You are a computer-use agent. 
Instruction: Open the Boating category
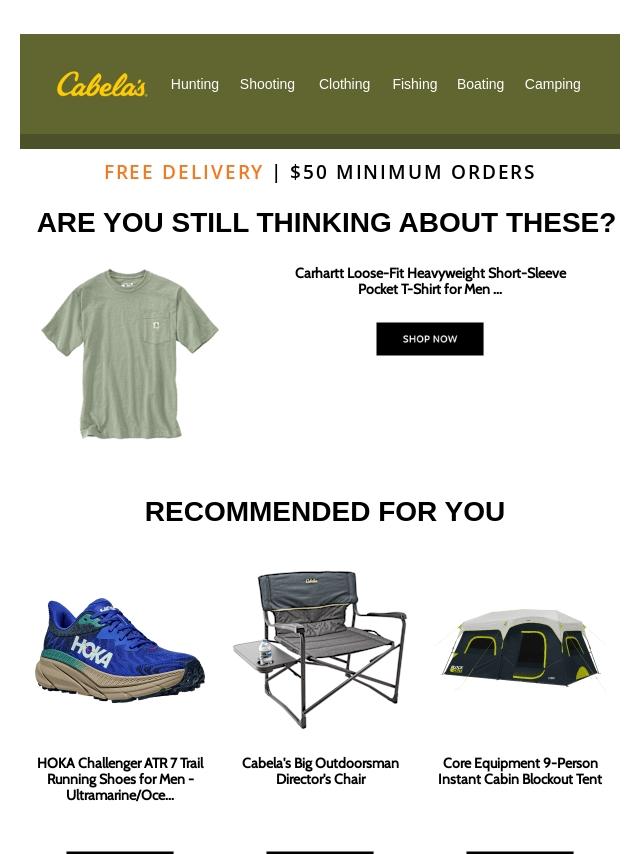(x=480, y=84)
